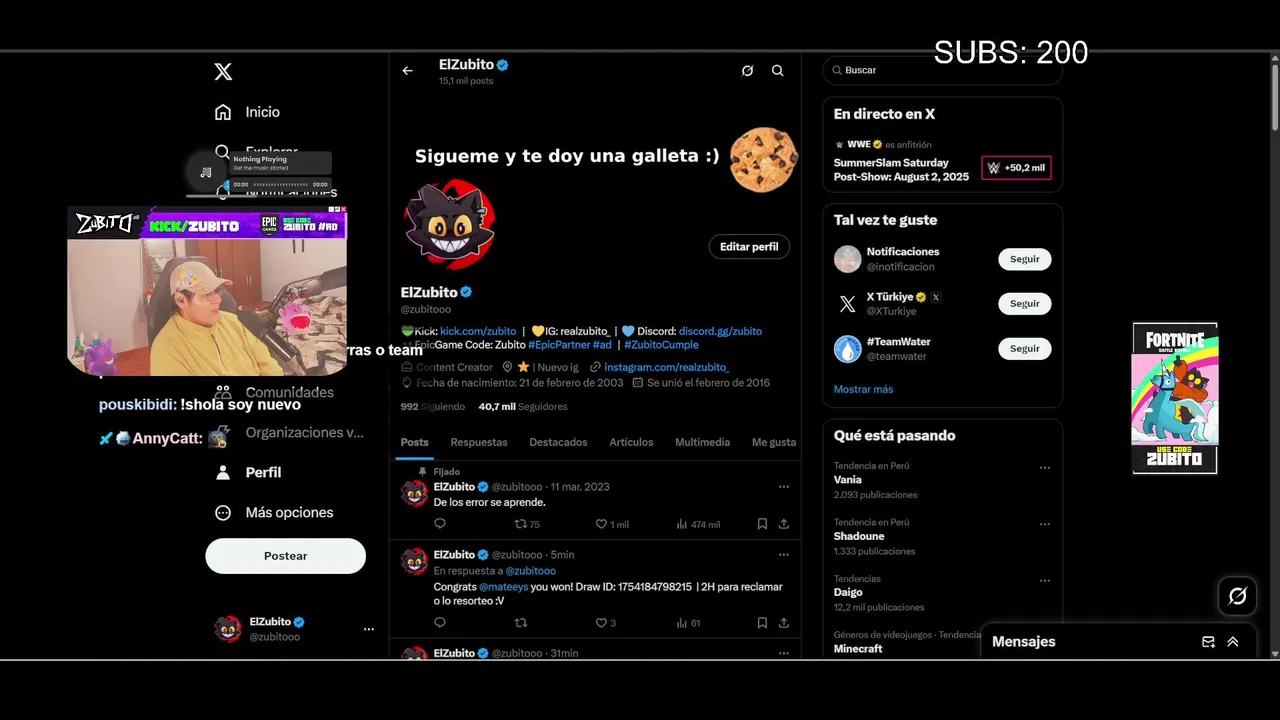Tap Mostrar más under suggestions

point(863,389)
